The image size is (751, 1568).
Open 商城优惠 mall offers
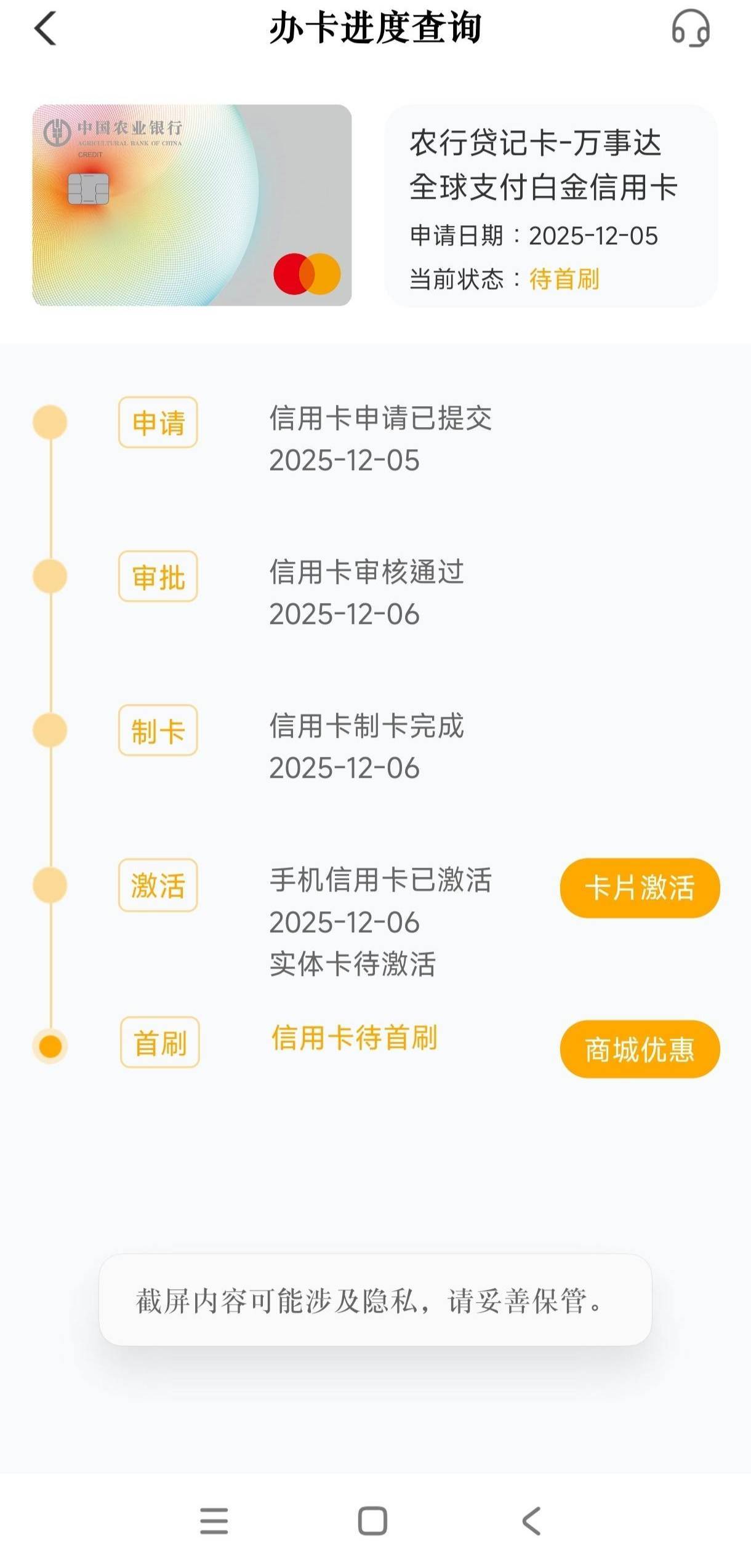pos(640,1049)
